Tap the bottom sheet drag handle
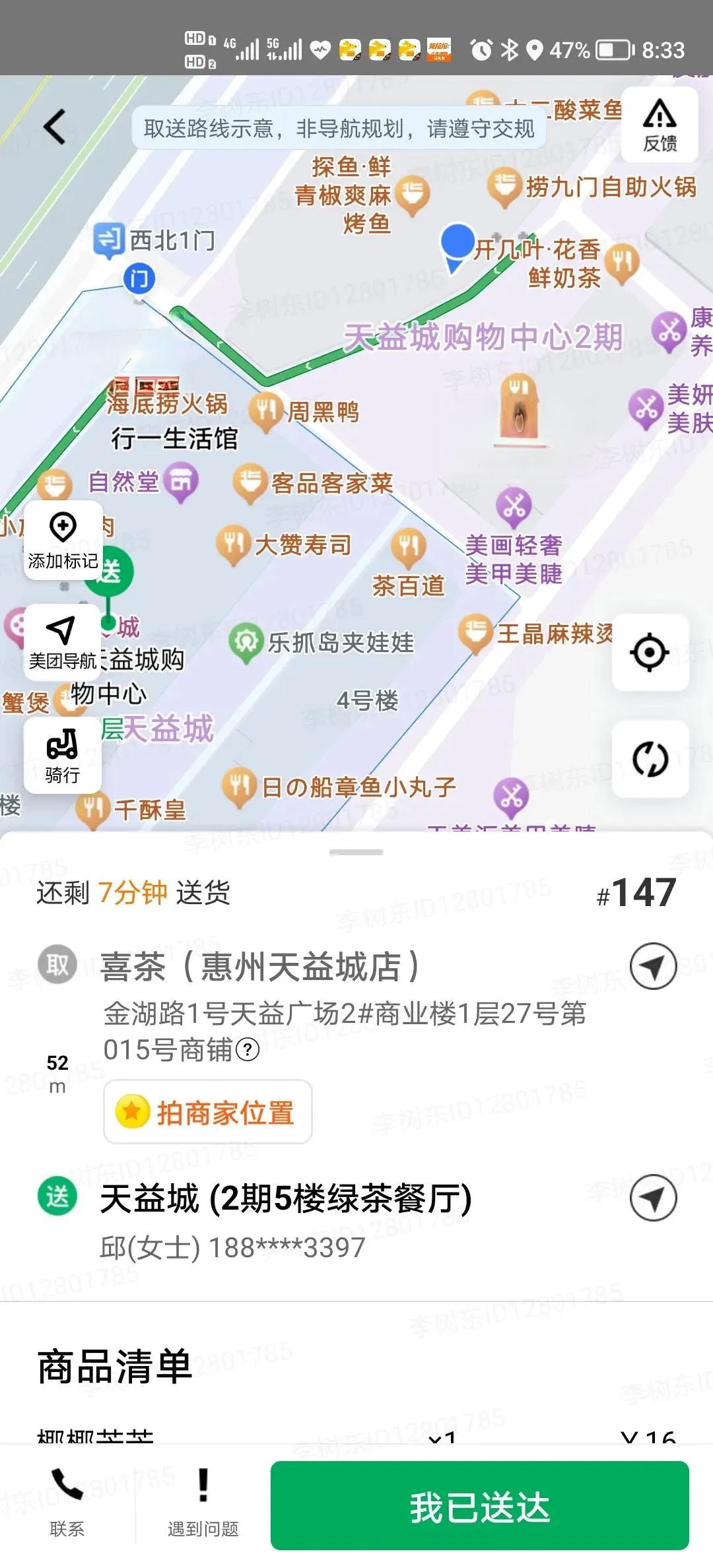 click(356, 853)
